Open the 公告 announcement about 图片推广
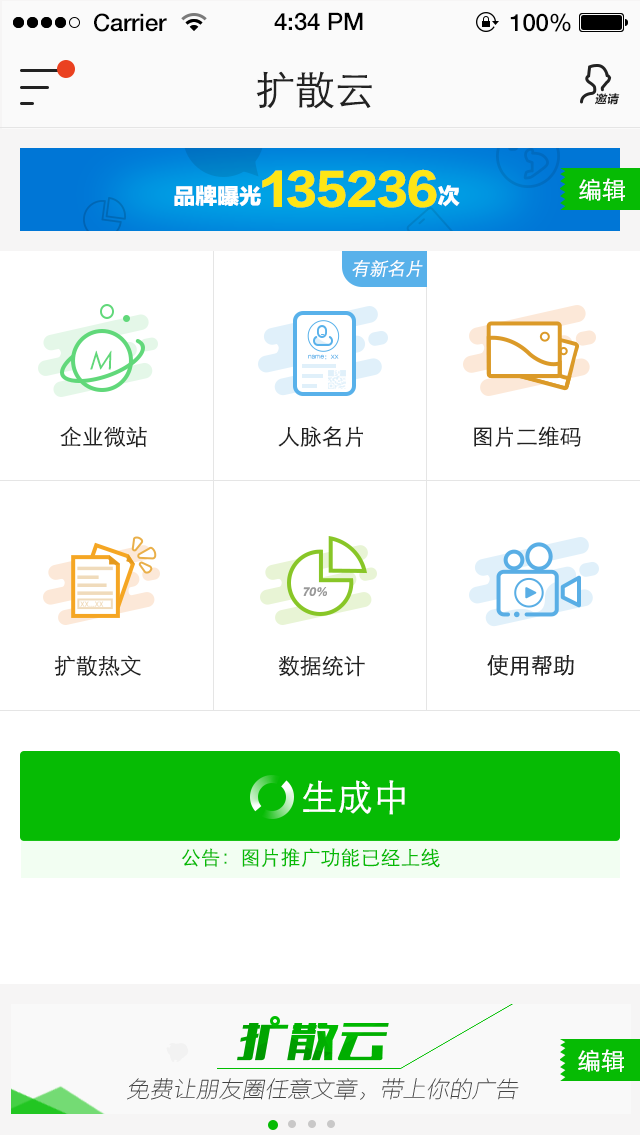 [x=311, y=858]
